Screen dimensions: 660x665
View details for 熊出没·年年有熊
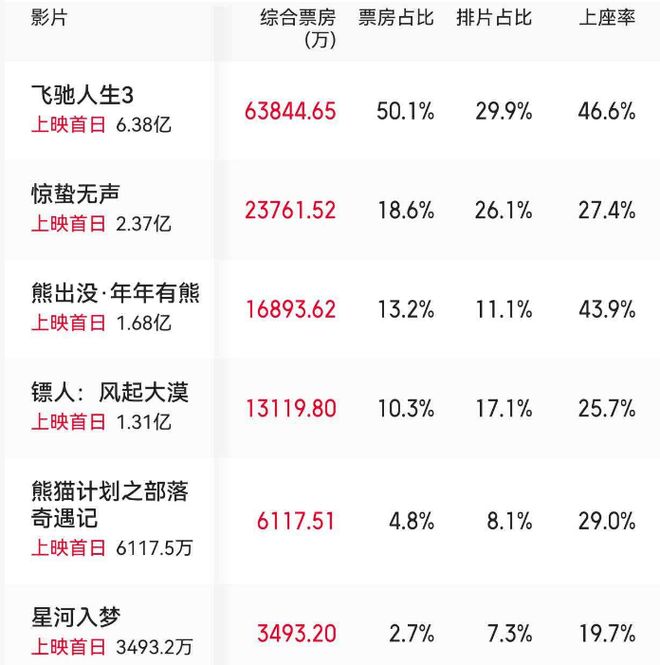pos(115,293)
